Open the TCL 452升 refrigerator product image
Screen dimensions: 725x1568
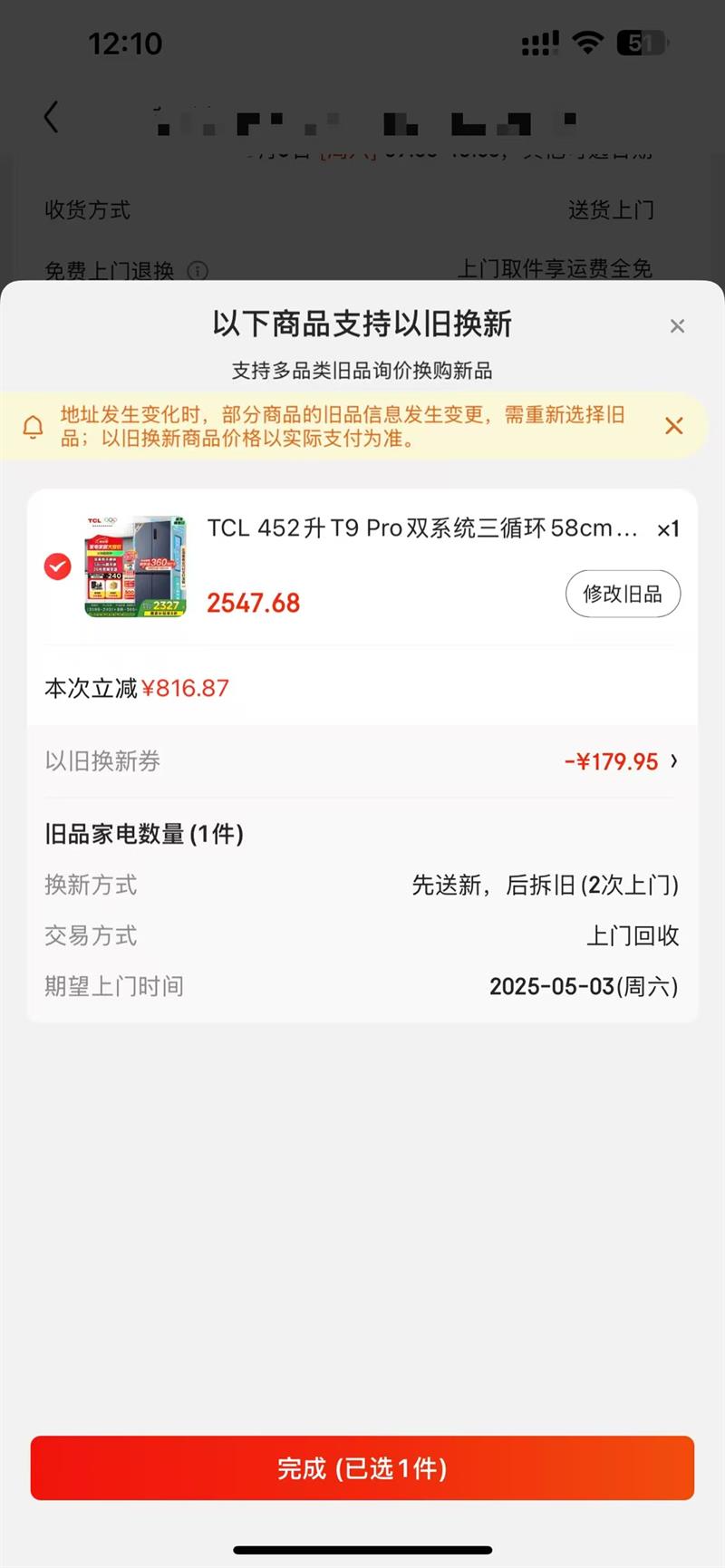tap(135, 567)
